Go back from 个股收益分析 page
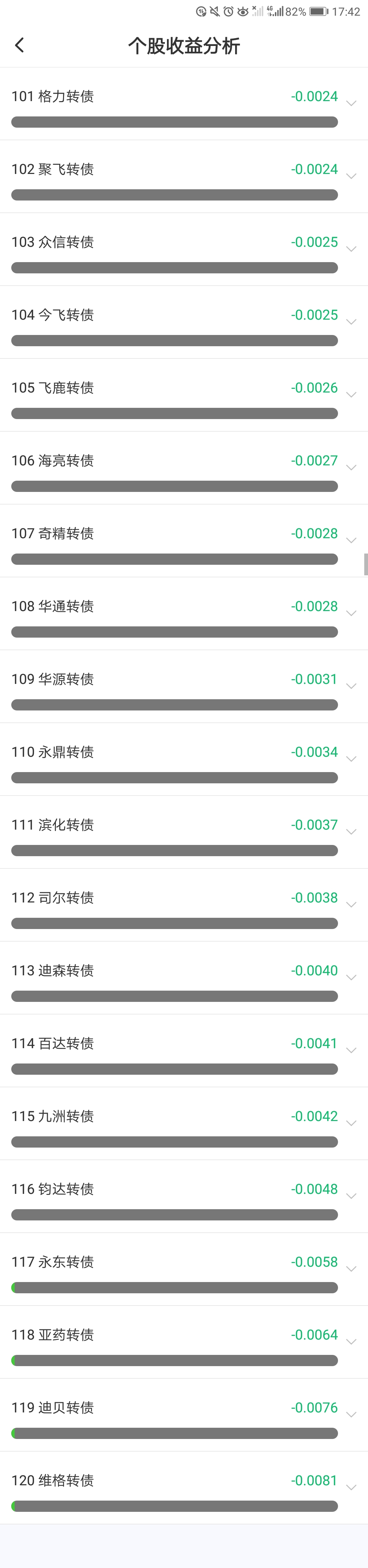Screen dimensions: 368x1568 [x=19, y=45]
